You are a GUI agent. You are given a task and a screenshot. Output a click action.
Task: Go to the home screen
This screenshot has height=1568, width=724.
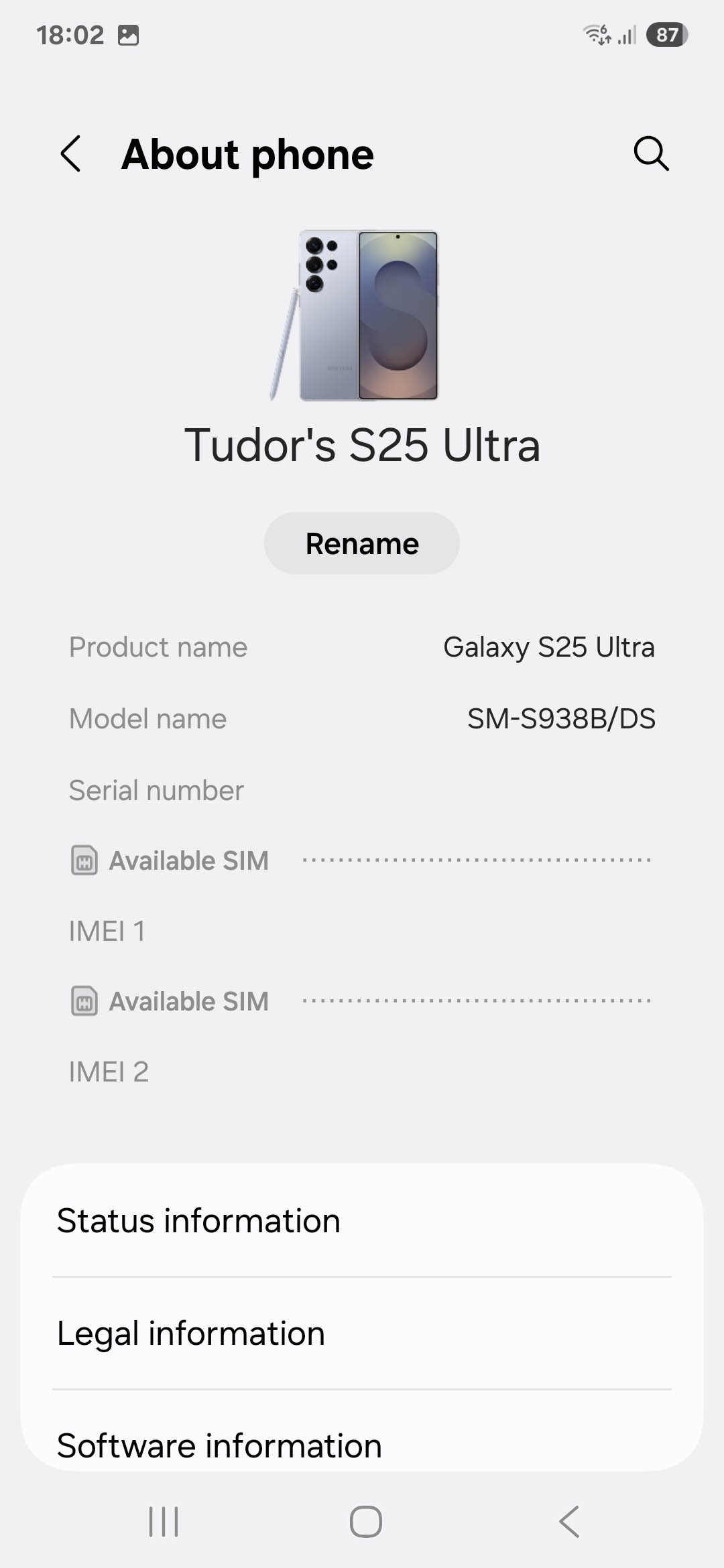pos(366,1521)
